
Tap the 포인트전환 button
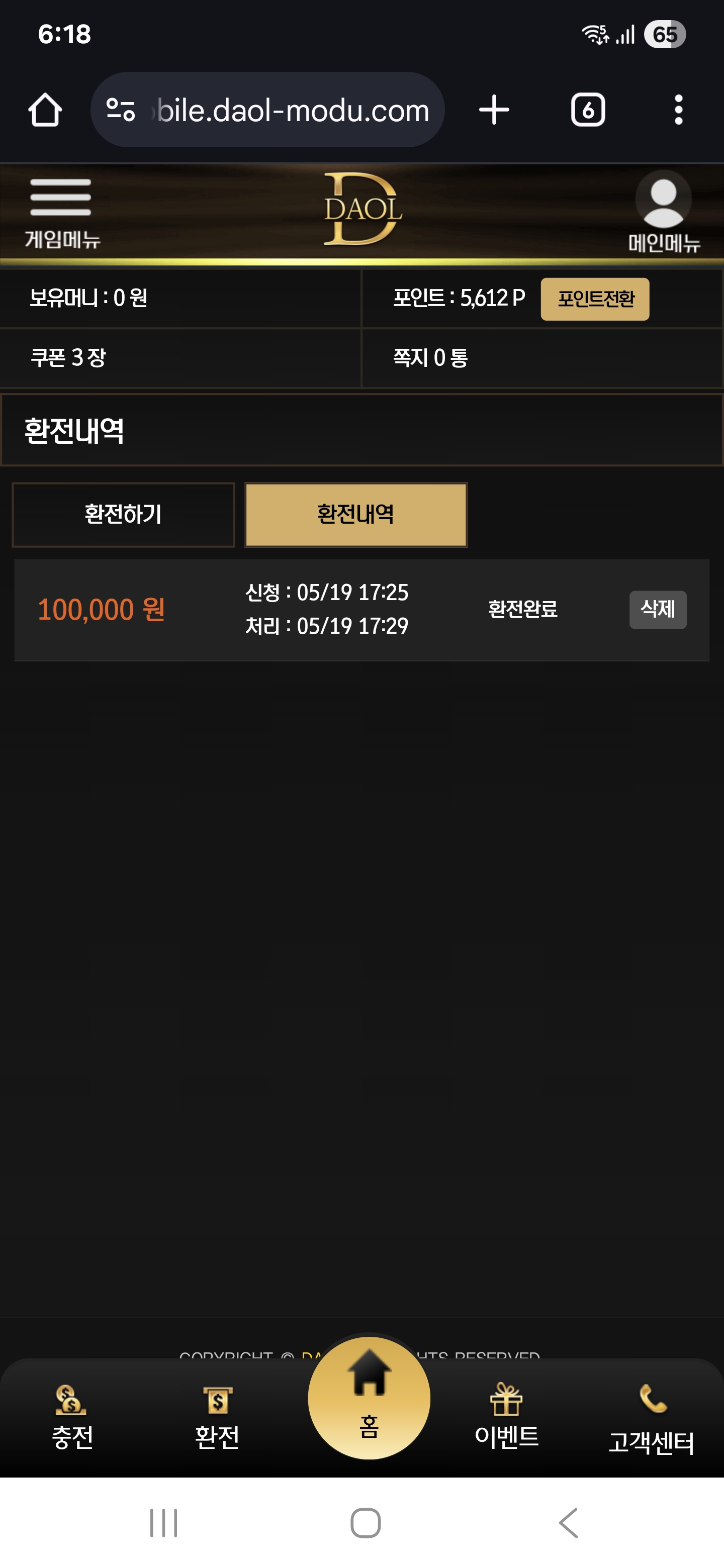594,299
